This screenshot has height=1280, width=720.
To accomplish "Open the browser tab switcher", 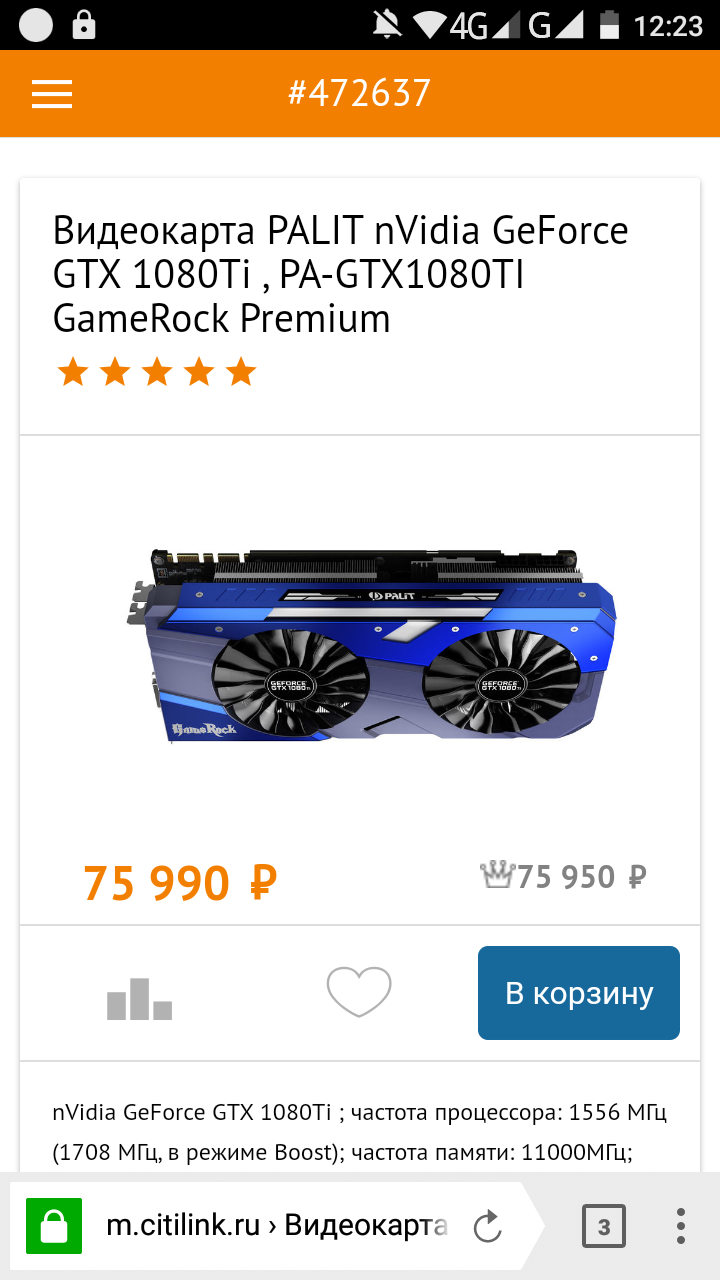I will tap(603, 1226).
